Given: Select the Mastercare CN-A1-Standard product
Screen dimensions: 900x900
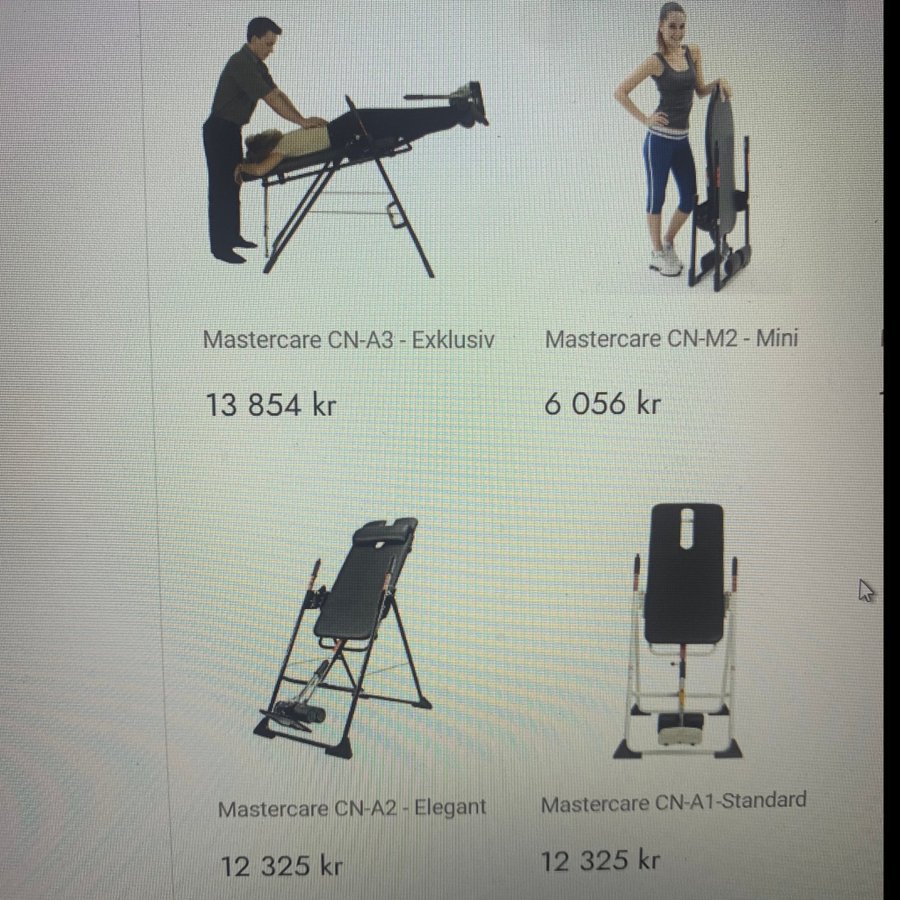Looking at the screenshot, I should [673, 802].
